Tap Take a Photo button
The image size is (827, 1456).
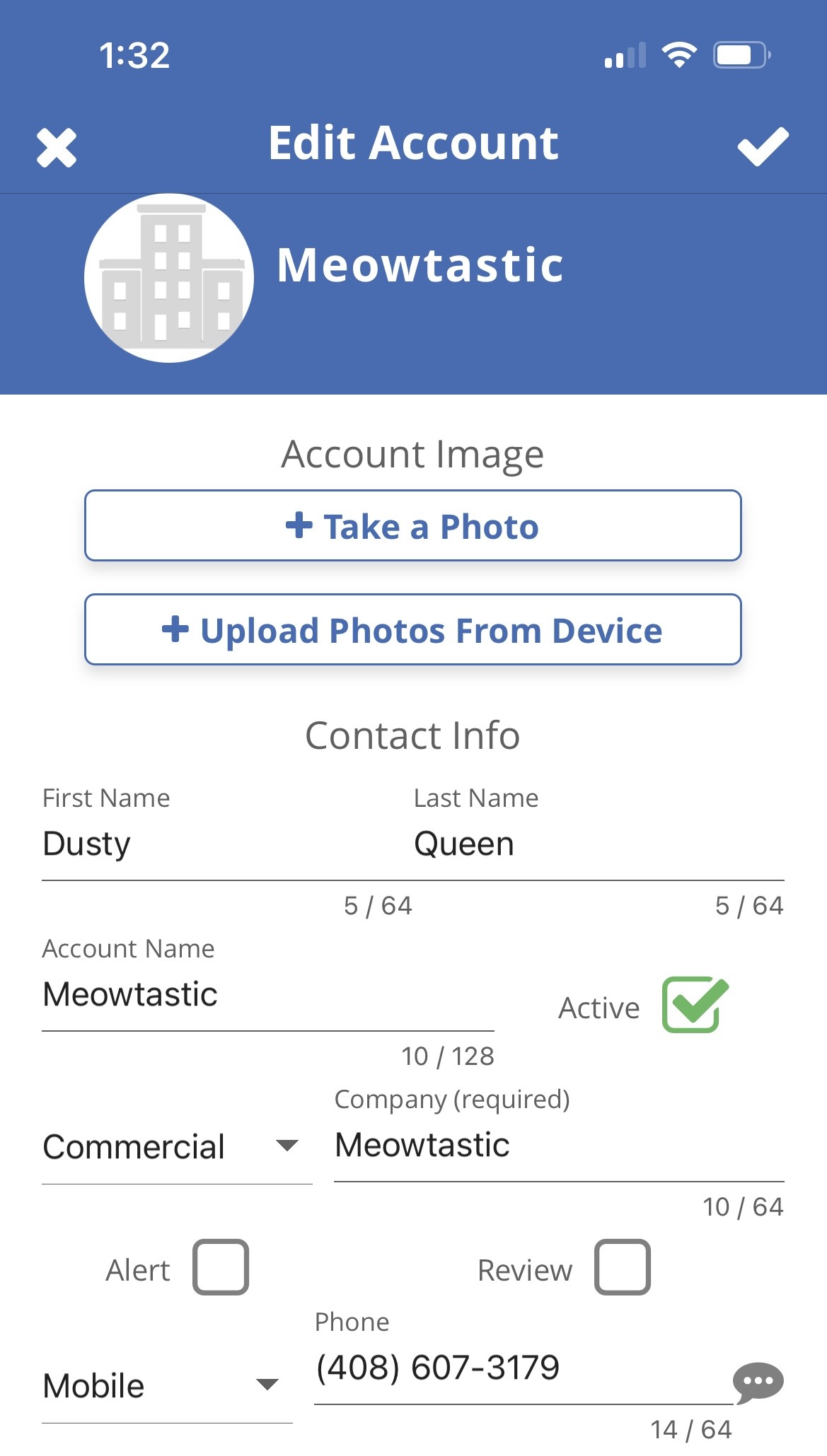click(412, 526)
